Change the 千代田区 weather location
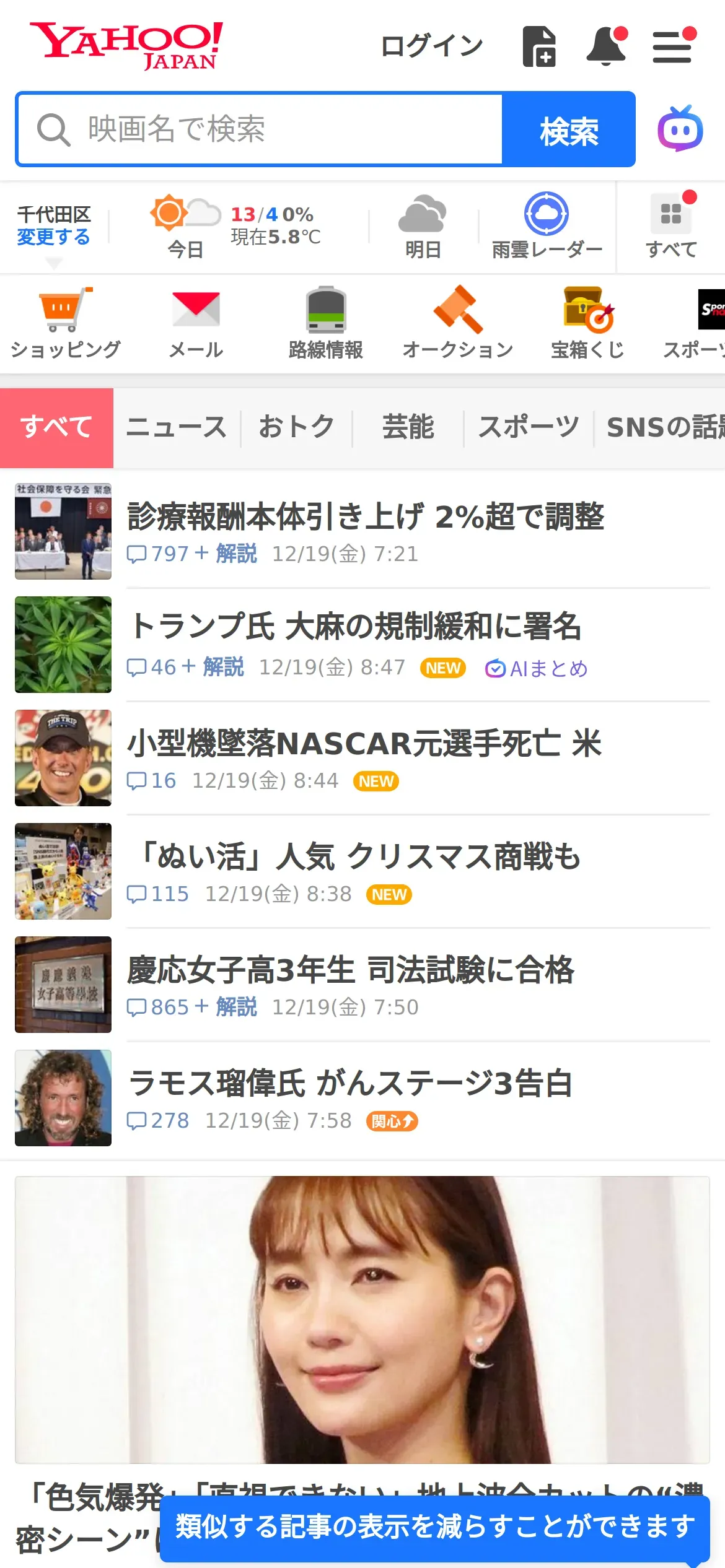Image resolution: width=725 pixels, height=1568 pixels. [53, 237]
